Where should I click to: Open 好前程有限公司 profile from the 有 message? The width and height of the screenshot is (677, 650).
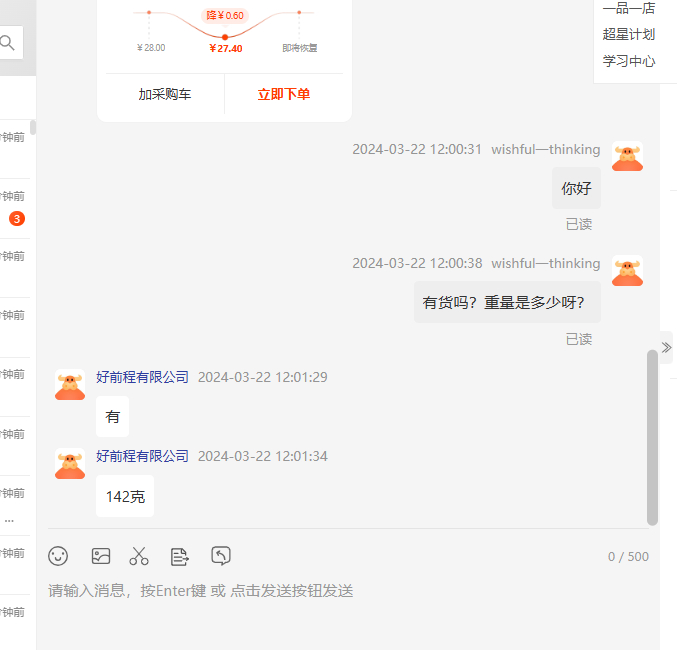click(142, 377)
